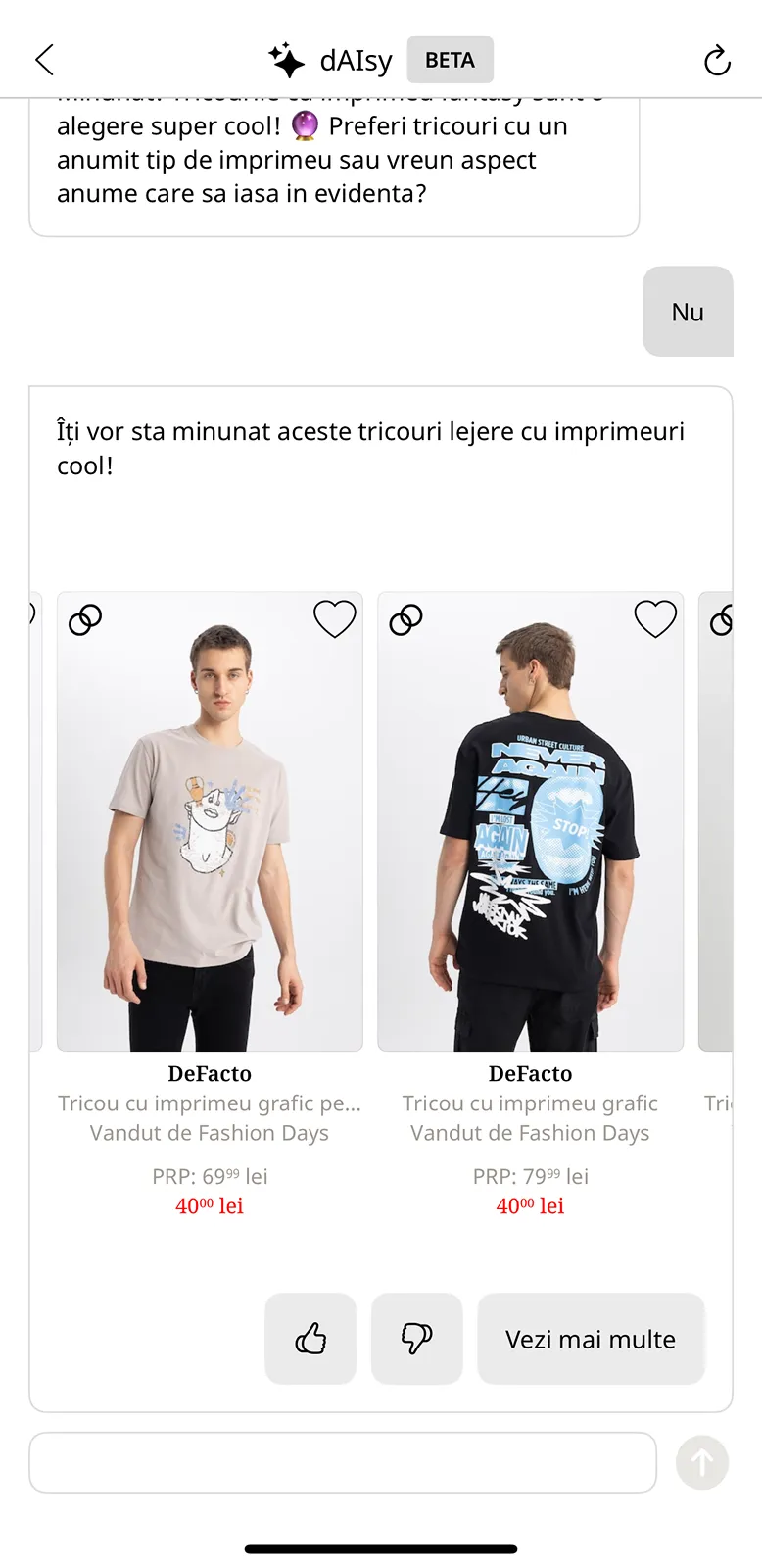Favorite the beige DeFacto graphic T-shirt
Image resolution: width=762 pixels, height=1568 pixels.
pos(334,619)
